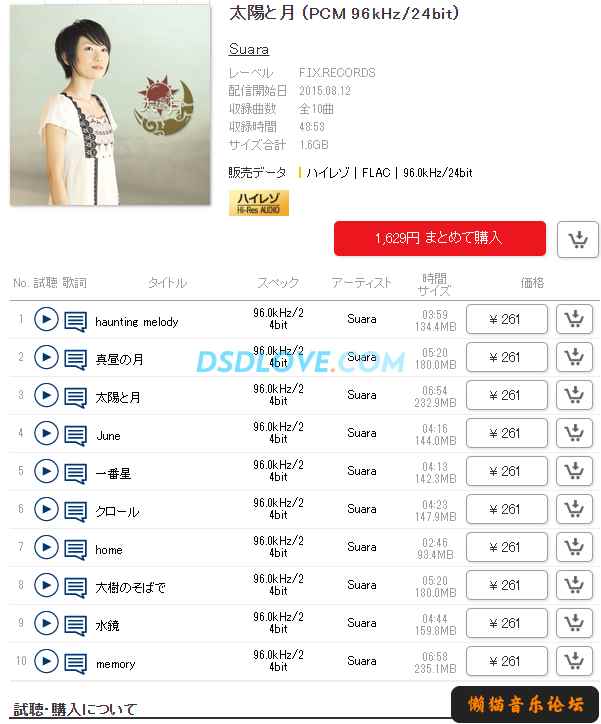Viewport: 601px width, 724px height.
Task: Add the whole album to cart
Action: click(x=577, y=239)
